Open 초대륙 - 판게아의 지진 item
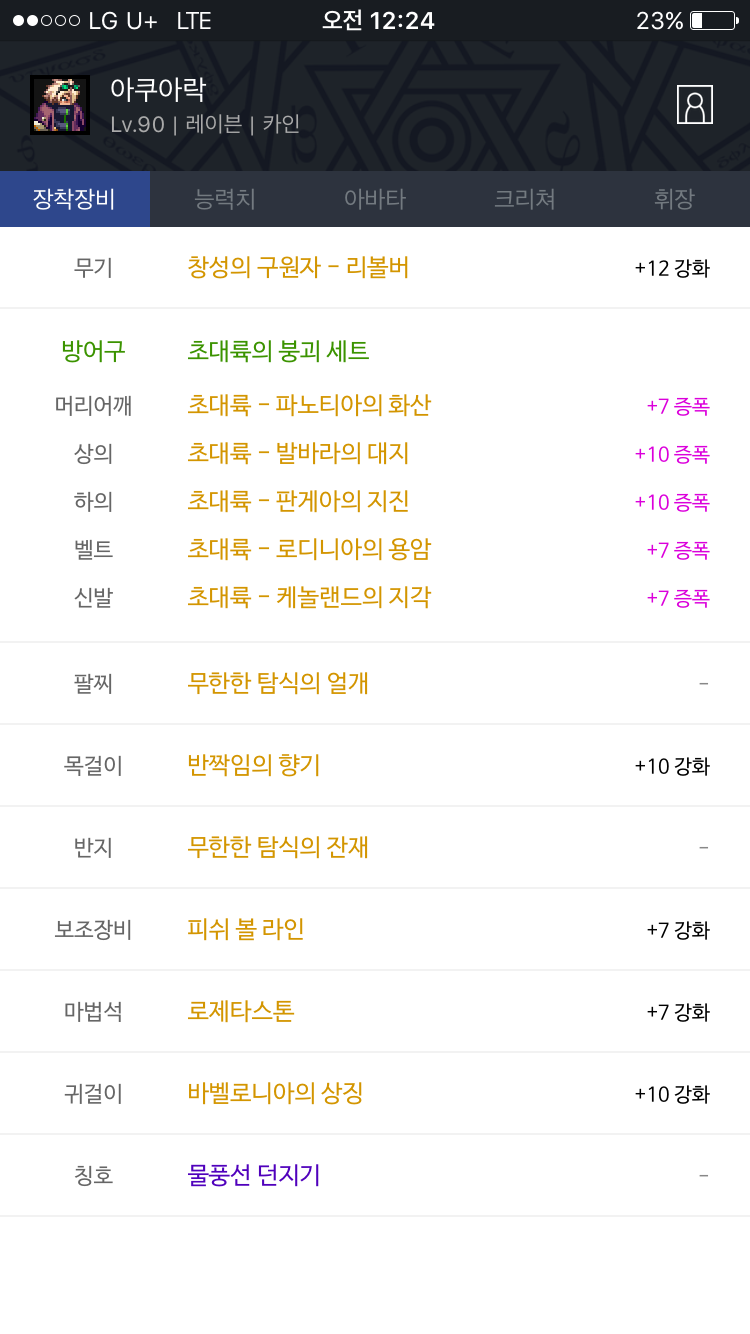 (x=298, y=501)
